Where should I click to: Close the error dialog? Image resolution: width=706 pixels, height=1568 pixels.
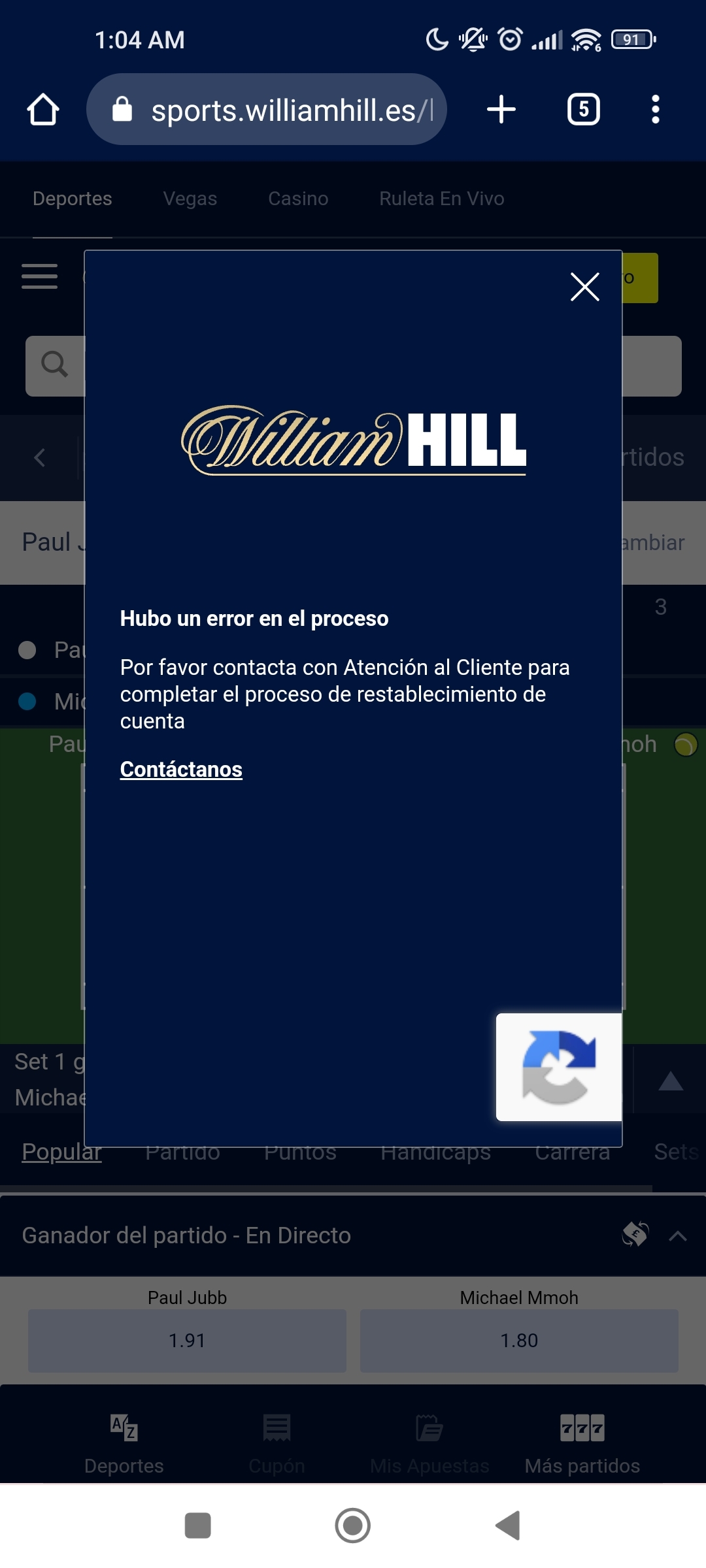[x=584, y=287]
